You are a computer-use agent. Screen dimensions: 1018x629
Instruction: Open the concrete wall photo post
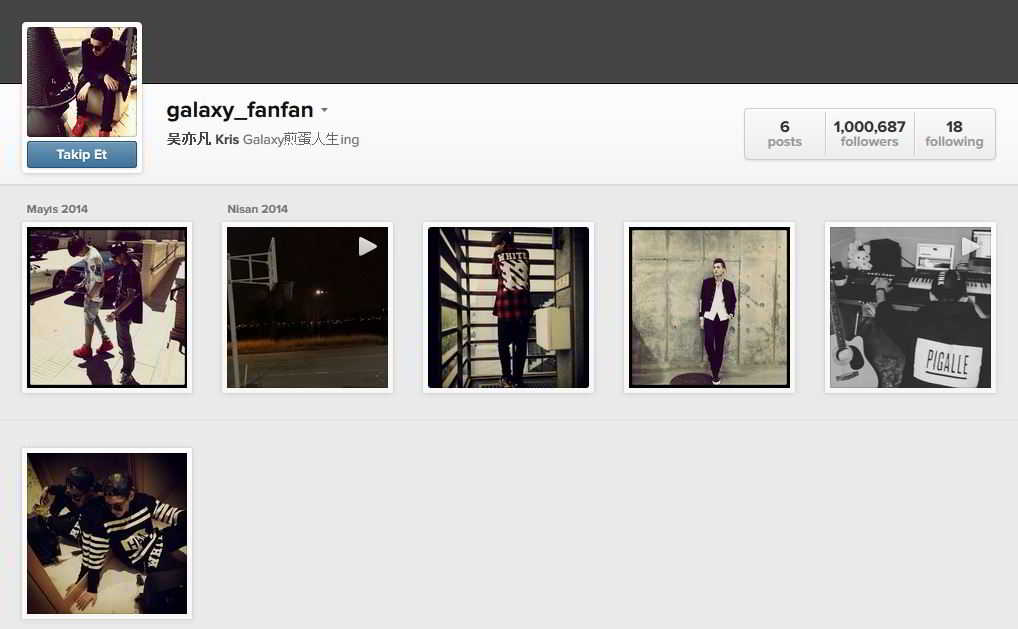pos(709,307)
